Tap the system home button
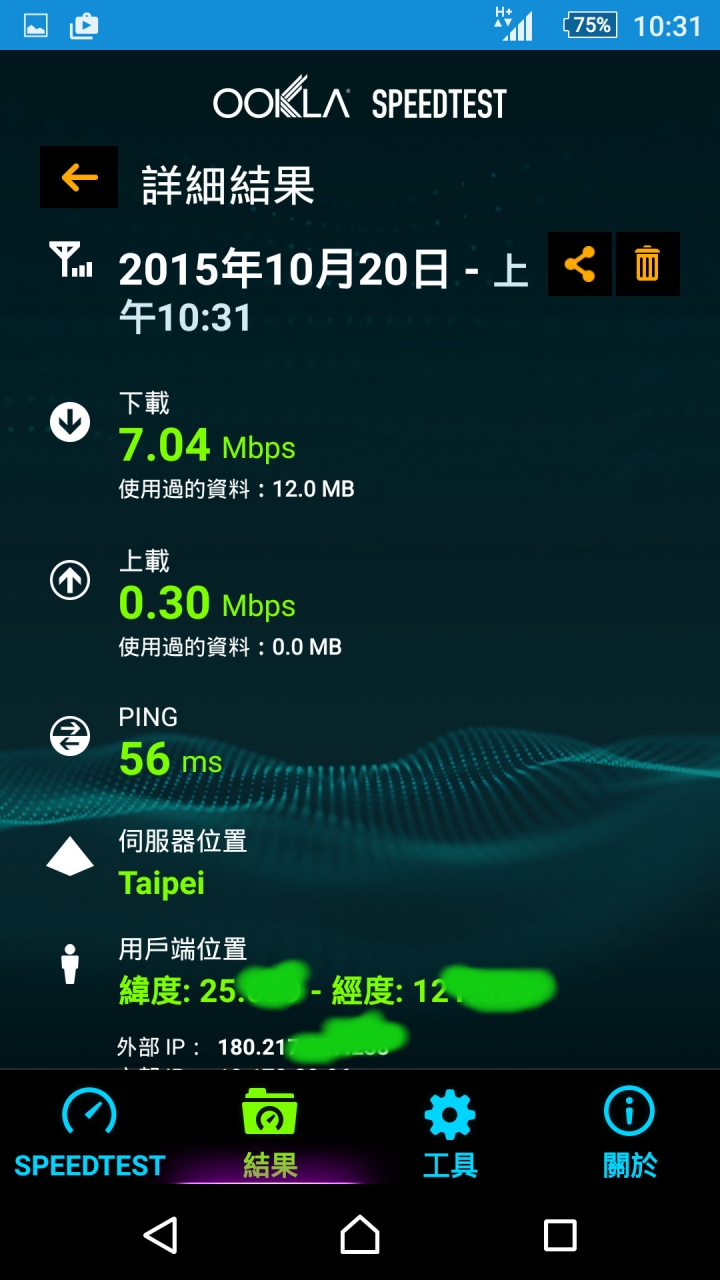Screen dimensions: 720x1280 tap(360, 1235)
